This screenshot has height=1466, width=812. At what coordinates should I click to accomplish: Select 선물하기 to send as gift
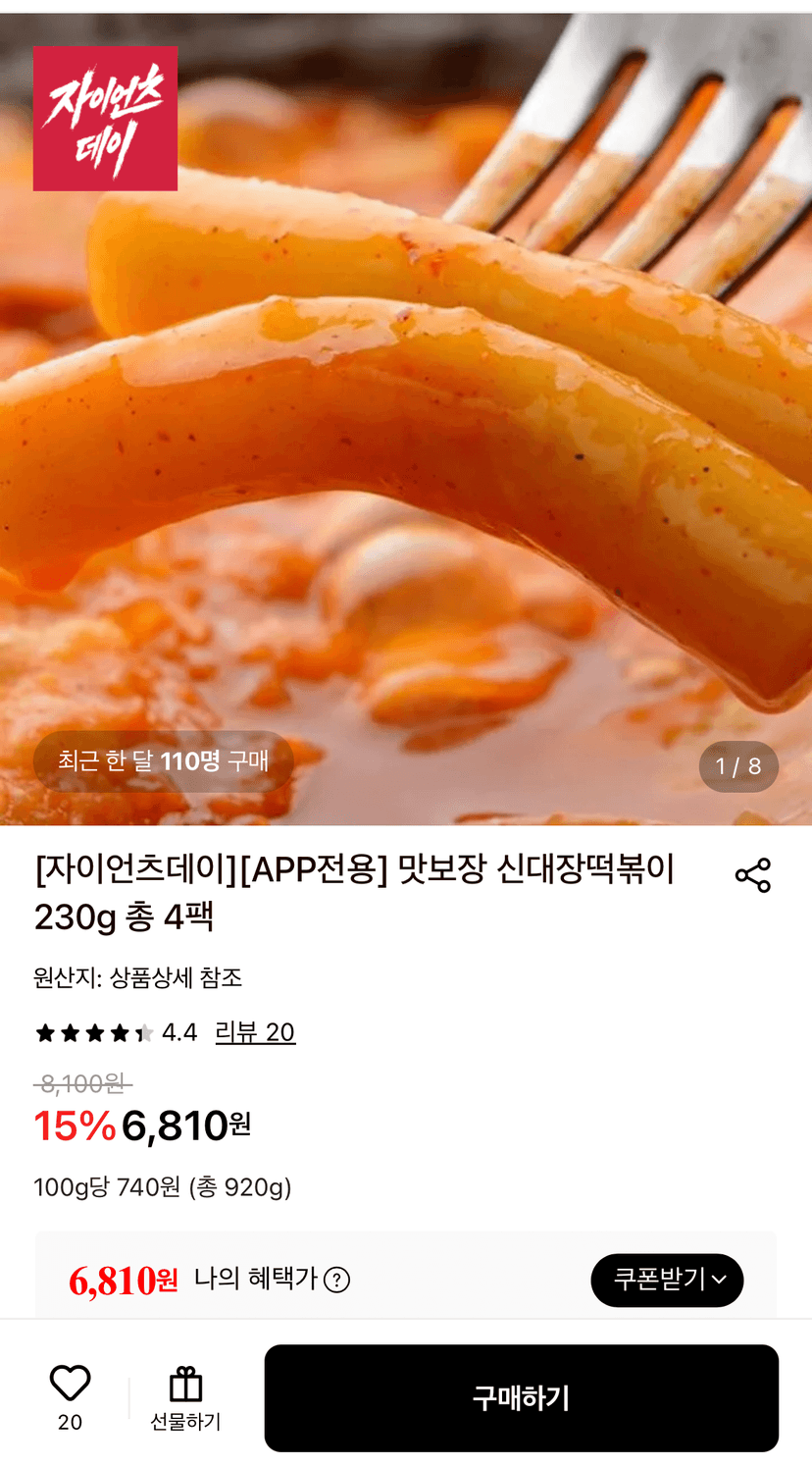click(x=185, y=1398)
